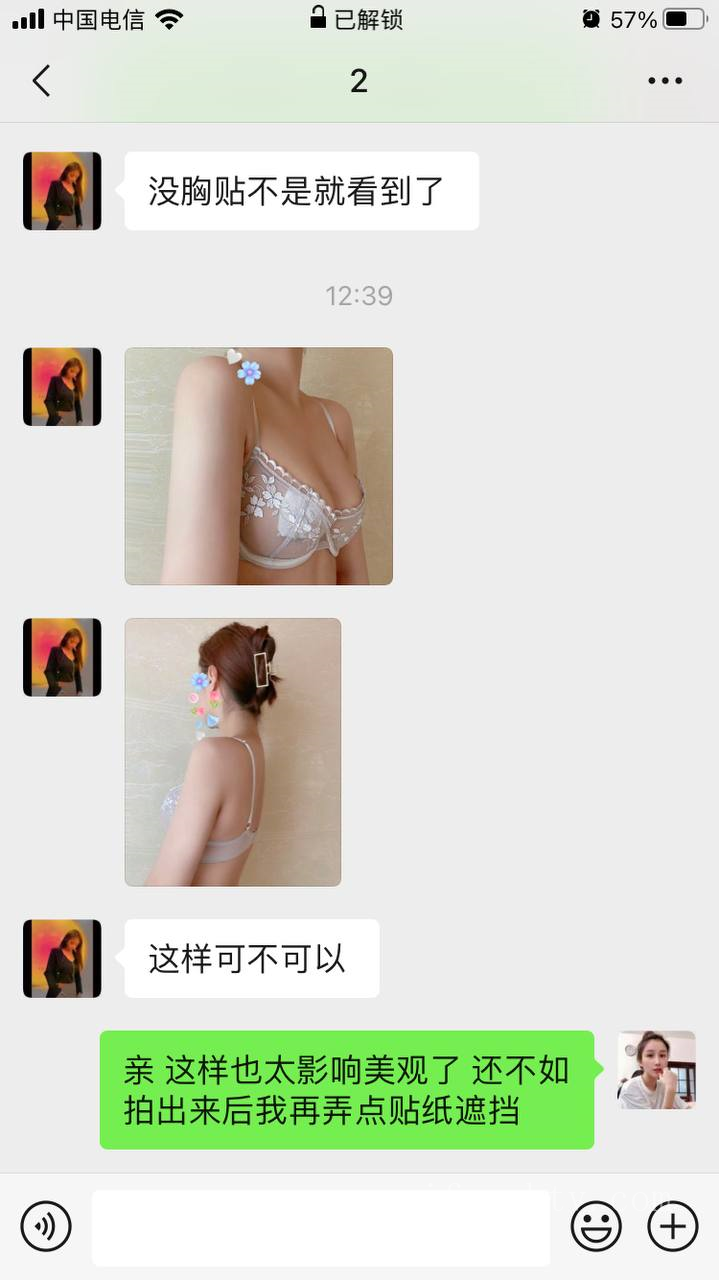Open the second image with hair clip
Viewport: 719px width, 1280px height.
232,752
